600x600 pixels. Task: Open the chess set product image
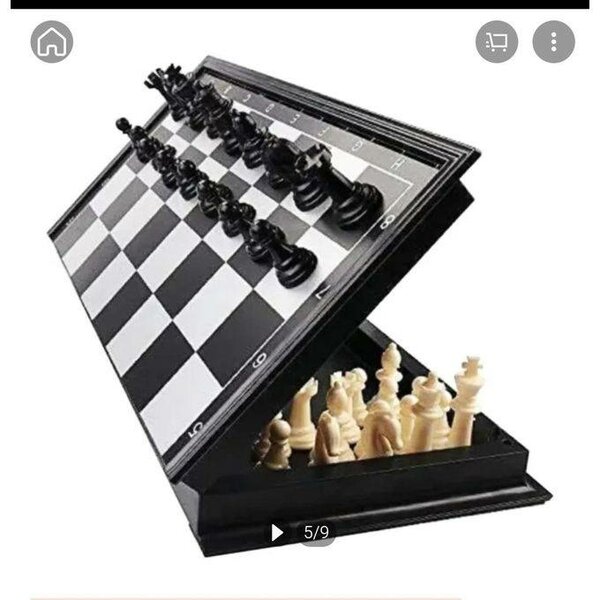tap(300, 290)
